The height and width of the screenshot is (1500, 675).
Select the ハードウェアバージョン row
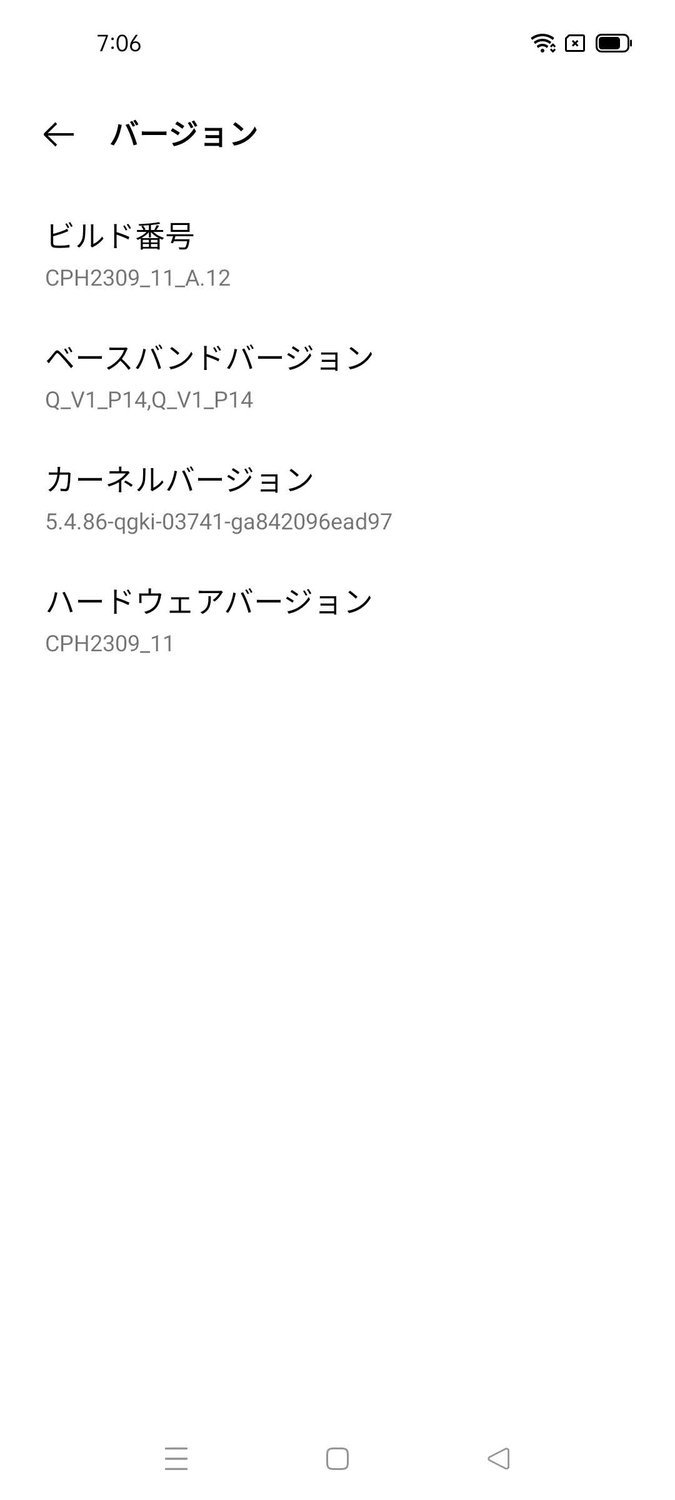click(337, 621)
